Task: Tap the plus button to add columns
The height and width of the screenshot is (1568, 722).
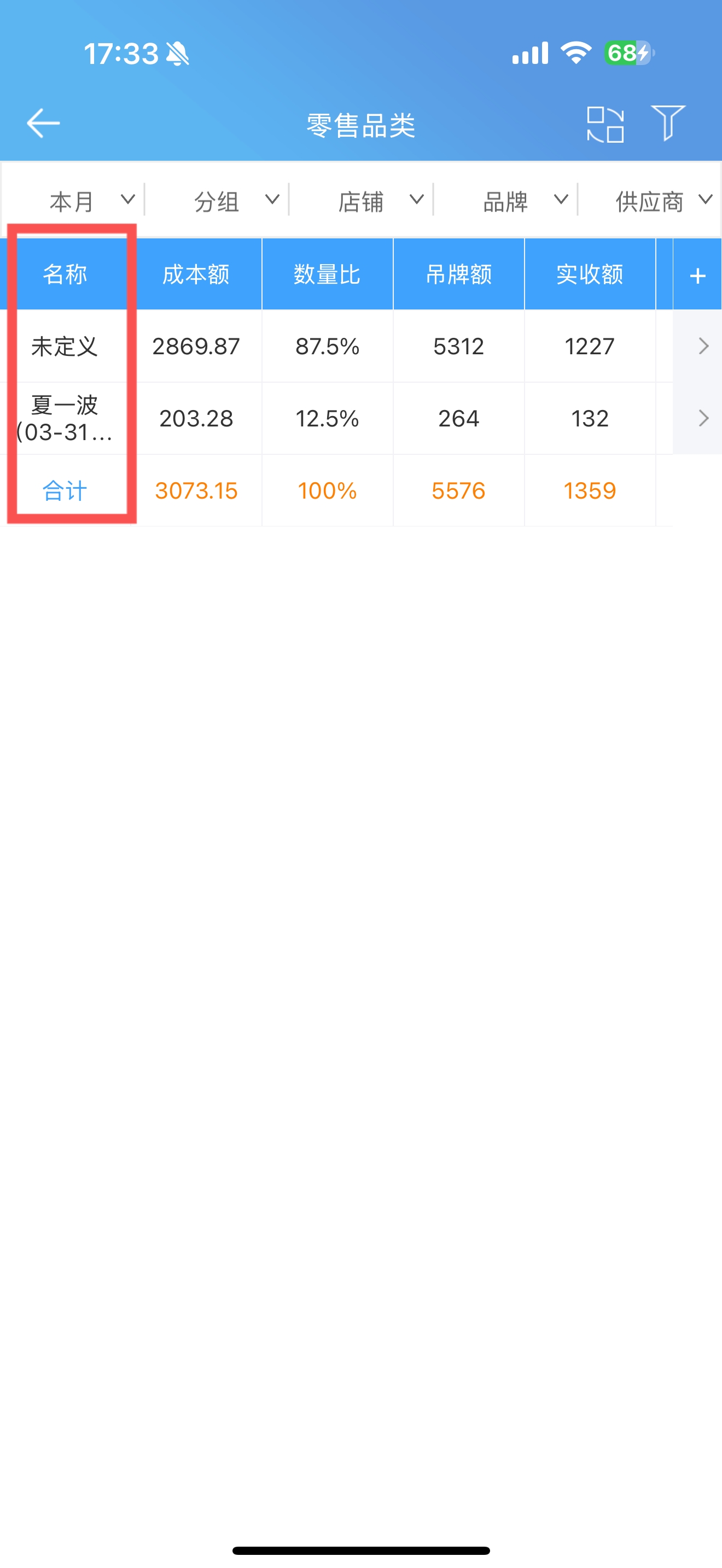Action: tap(697, 275)
